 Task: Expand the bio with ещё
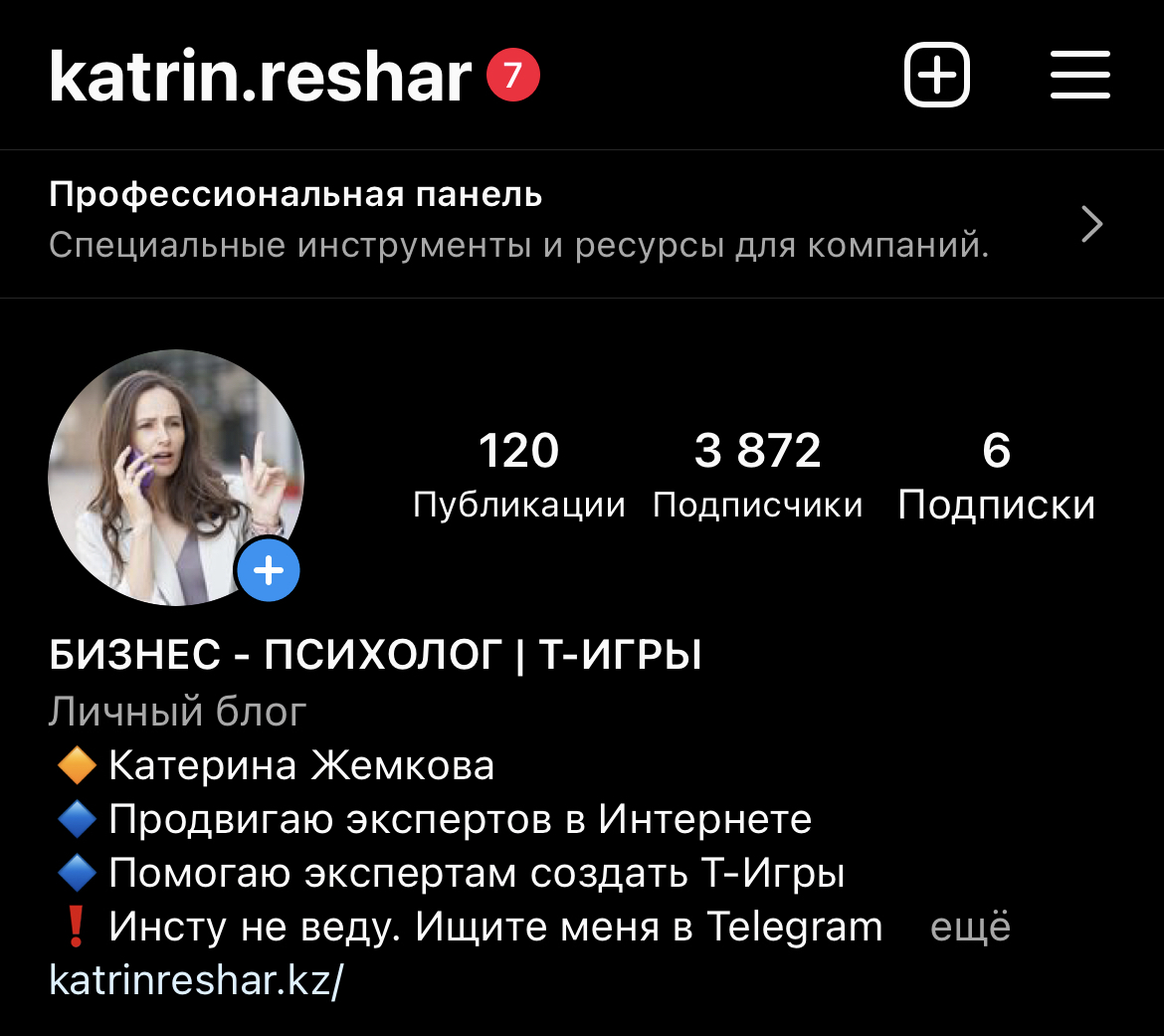tap(970, 928)
